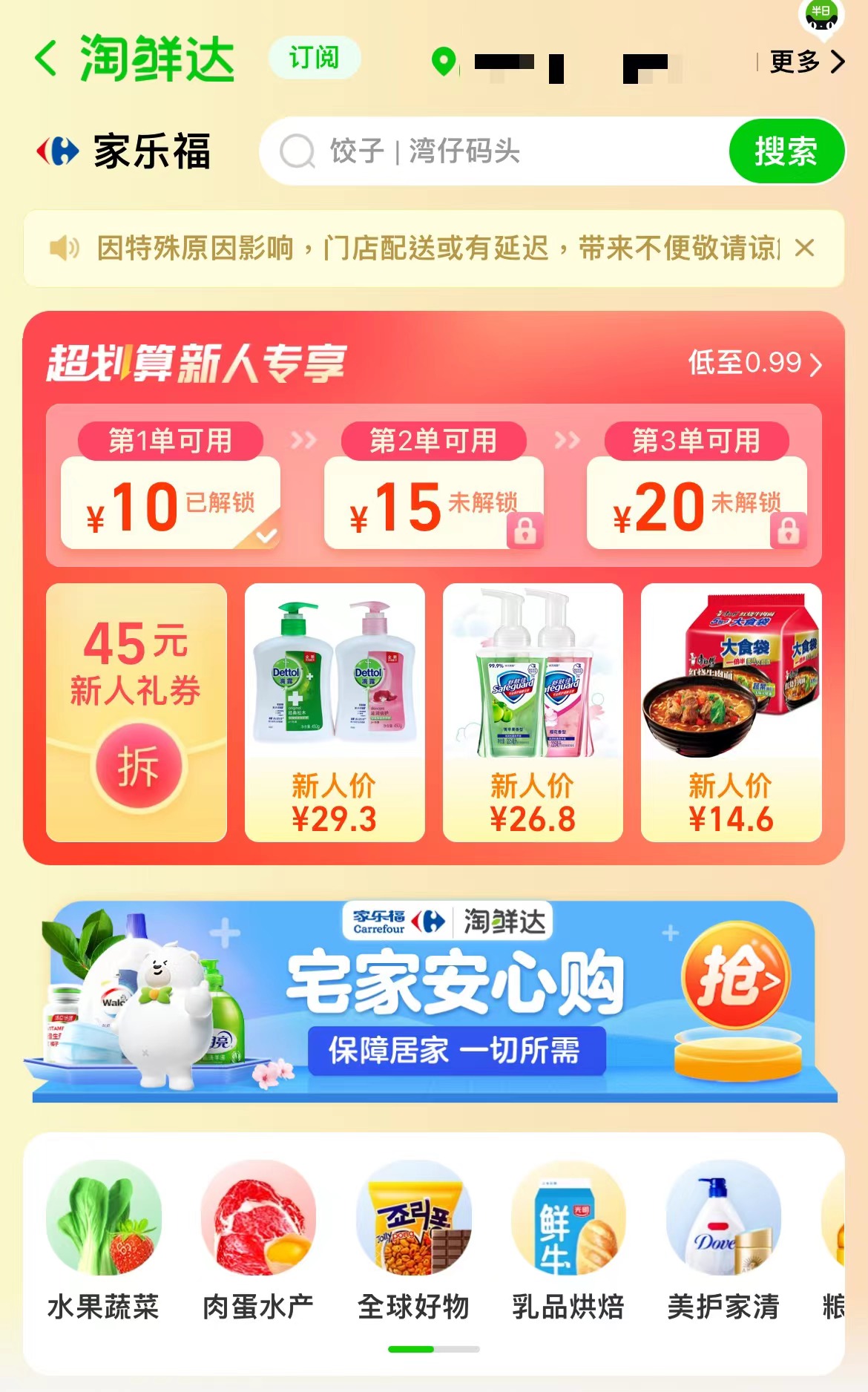Open the Dettol hand wash ¥29.3 item
Screen dimensions: 868x1392
point(335,712)
